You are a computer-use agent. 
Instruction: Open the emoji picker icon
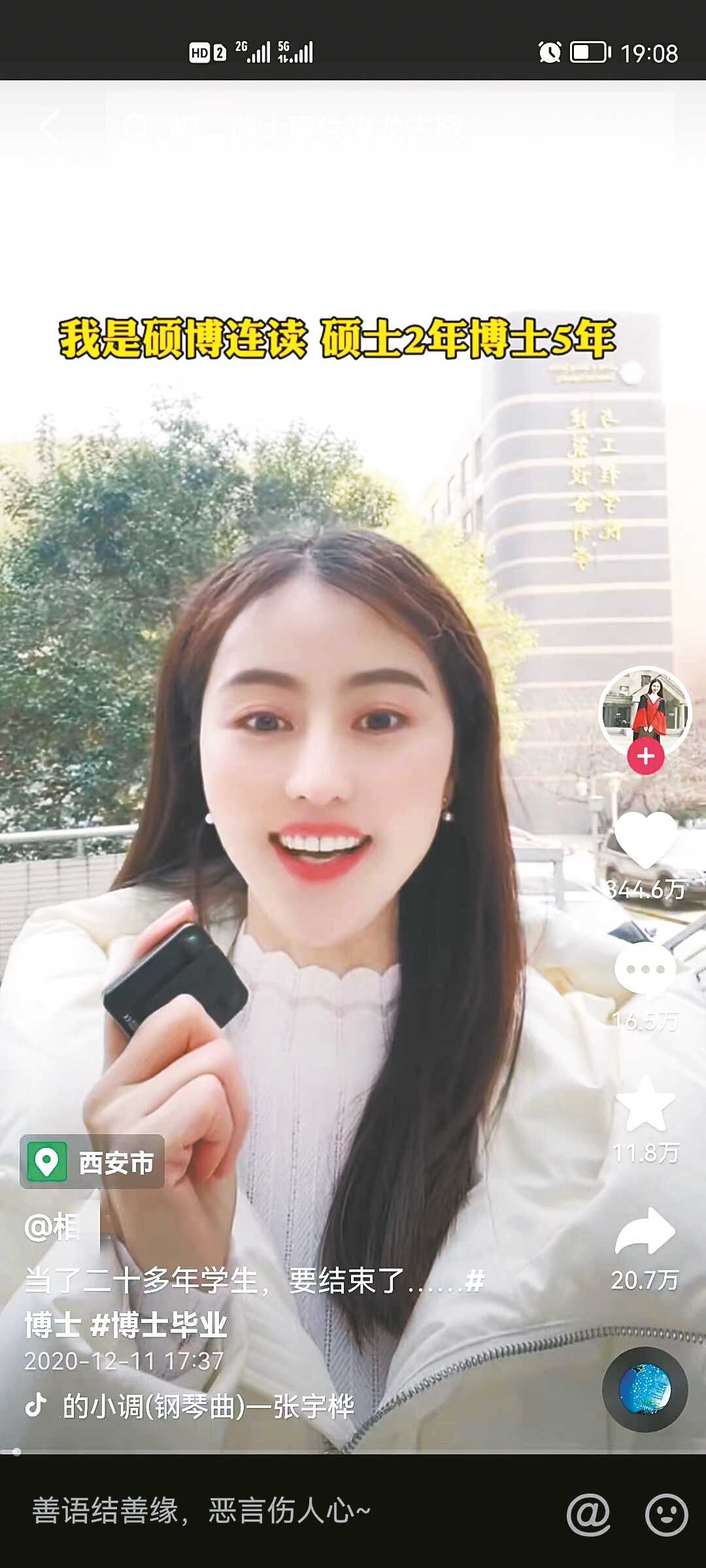(x=666, y=1514)
